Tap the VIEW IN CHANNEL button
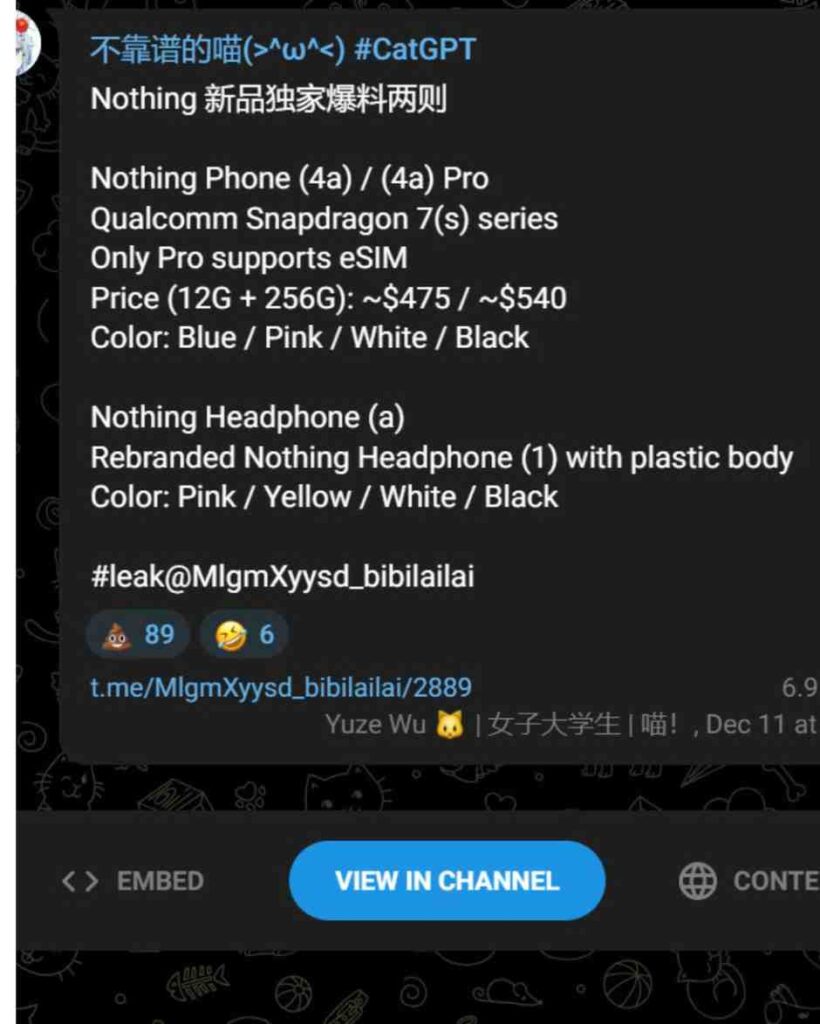Image resolution: width=820 pixels, height=1024 pixels. (447, 881)
